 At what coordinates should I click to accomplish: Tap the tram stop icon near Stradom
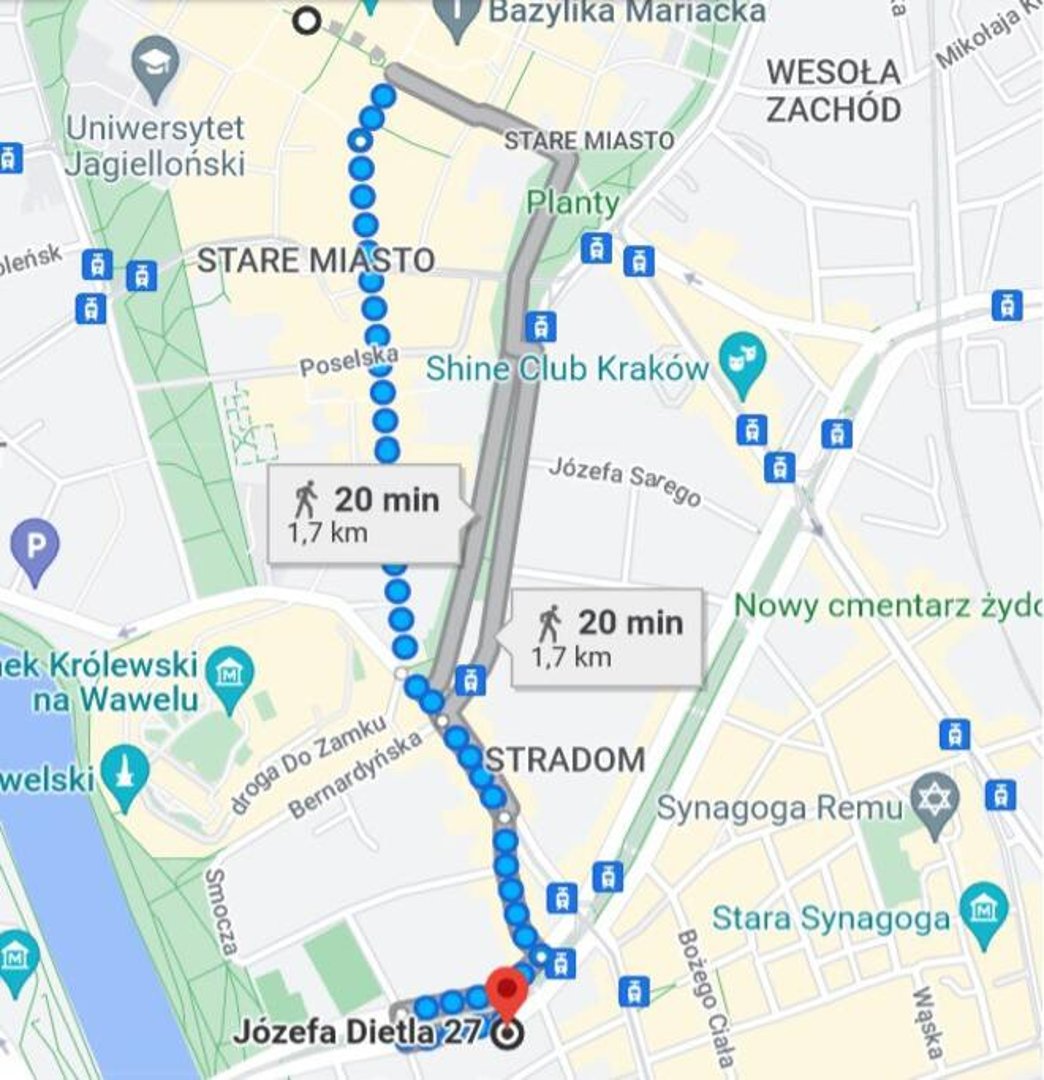coord(469,682)
